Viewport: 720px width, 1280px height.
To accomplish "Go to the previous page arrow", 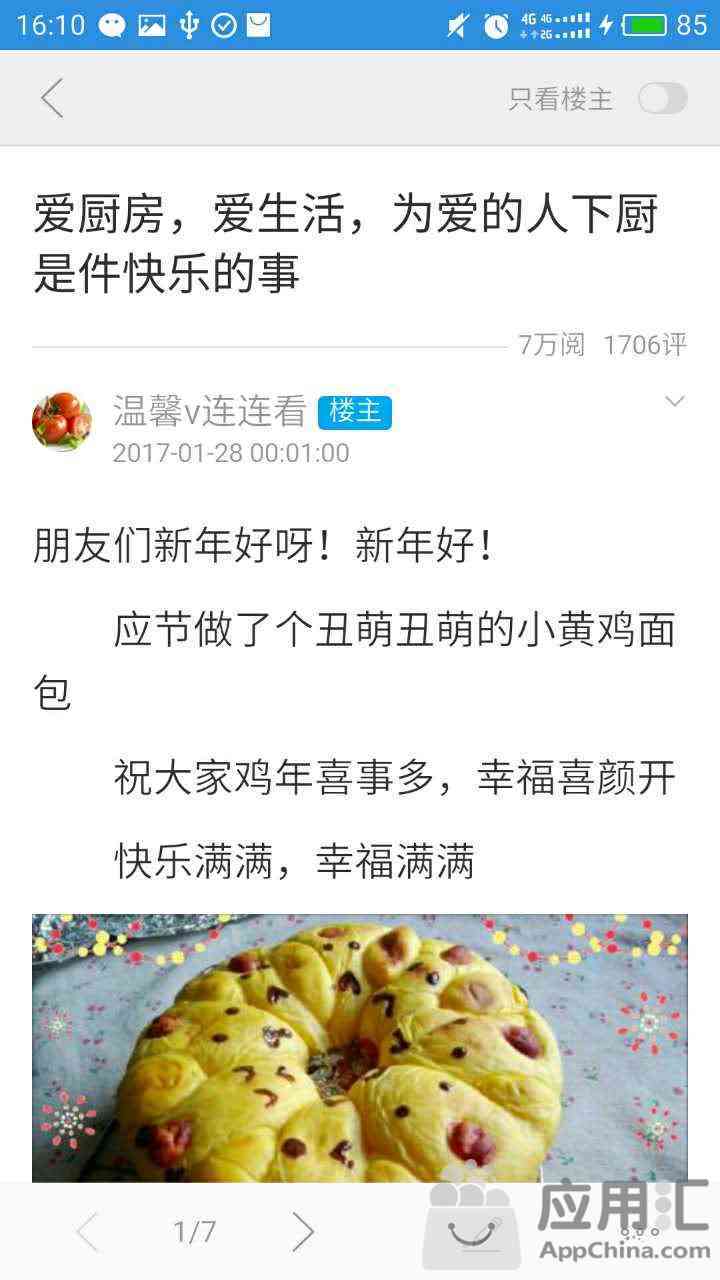I will 88,1232.
